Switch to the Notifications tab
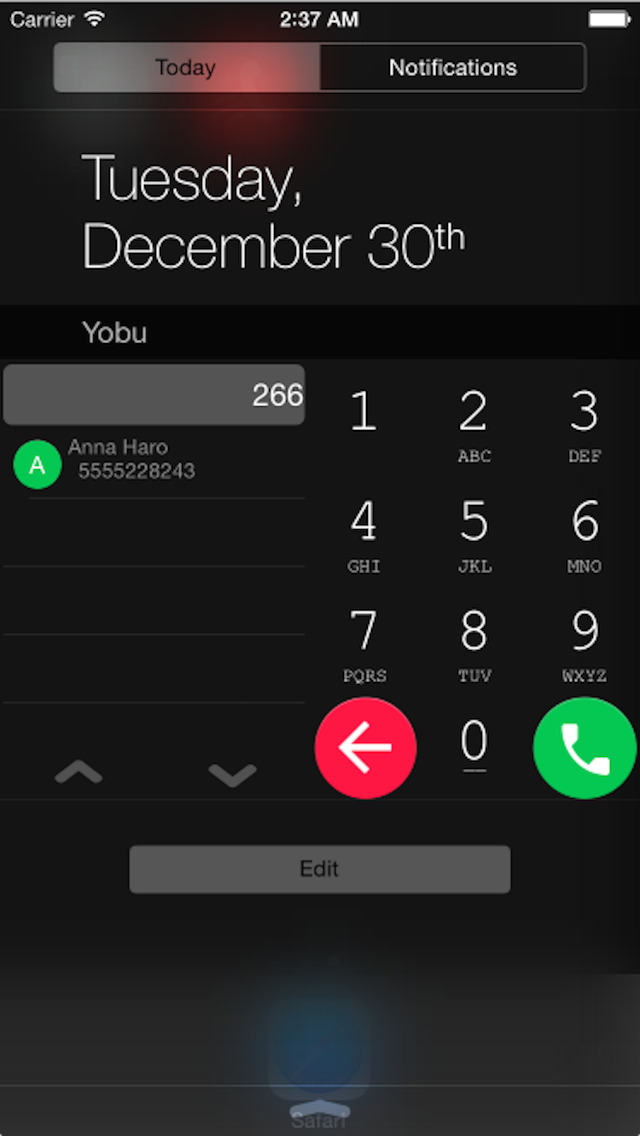Image resolution: width=640 pixels, height=1136 pixels. pos(452,67)
